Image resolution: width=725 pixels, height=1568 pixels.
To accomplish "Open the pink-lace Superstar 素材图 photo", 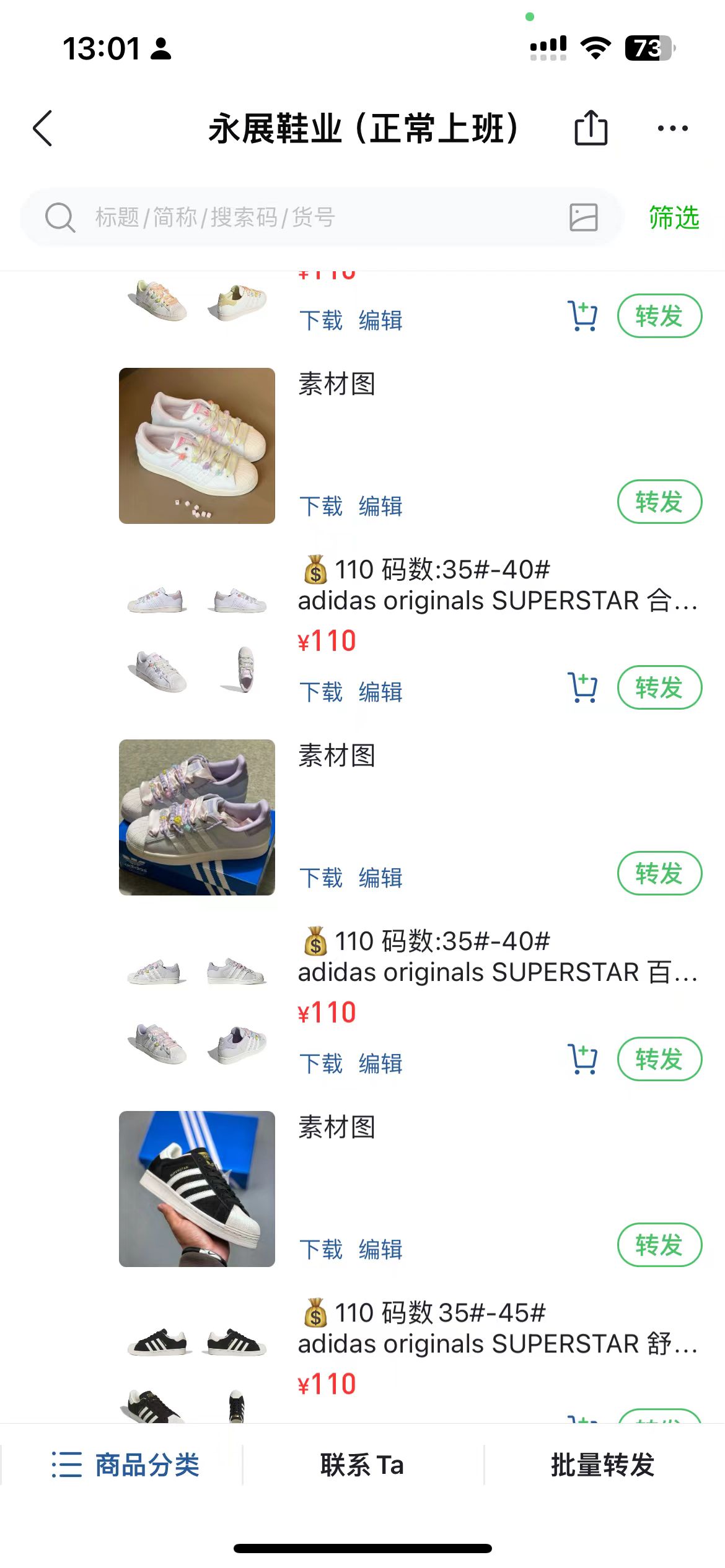I will [x=197, y=446].
